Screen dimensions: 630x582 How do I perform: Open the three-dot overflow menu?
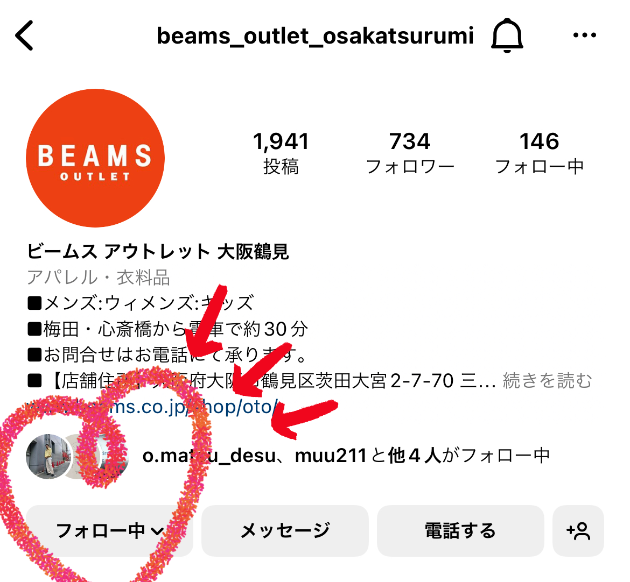coord(585,36)
